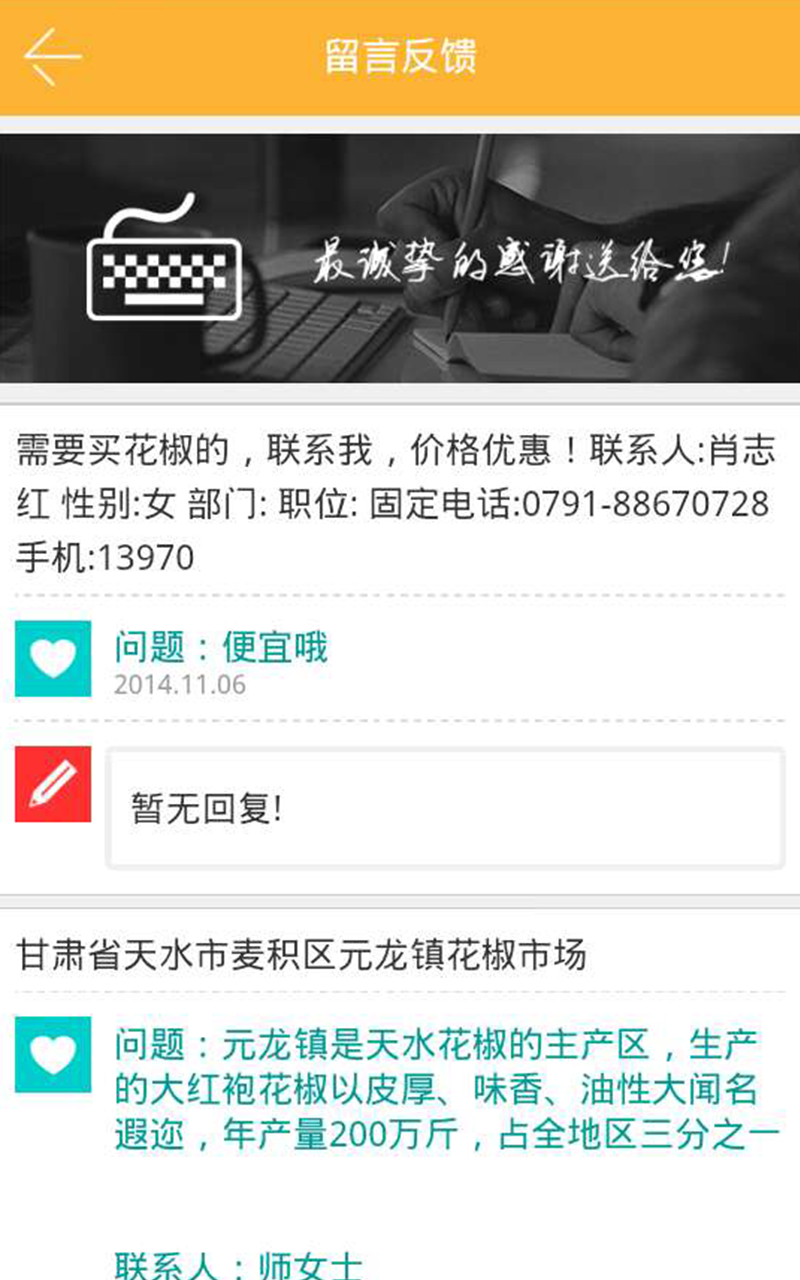Go back using the top-left arrow
This screenshot has height=1280, width=800.
[52, 56]
